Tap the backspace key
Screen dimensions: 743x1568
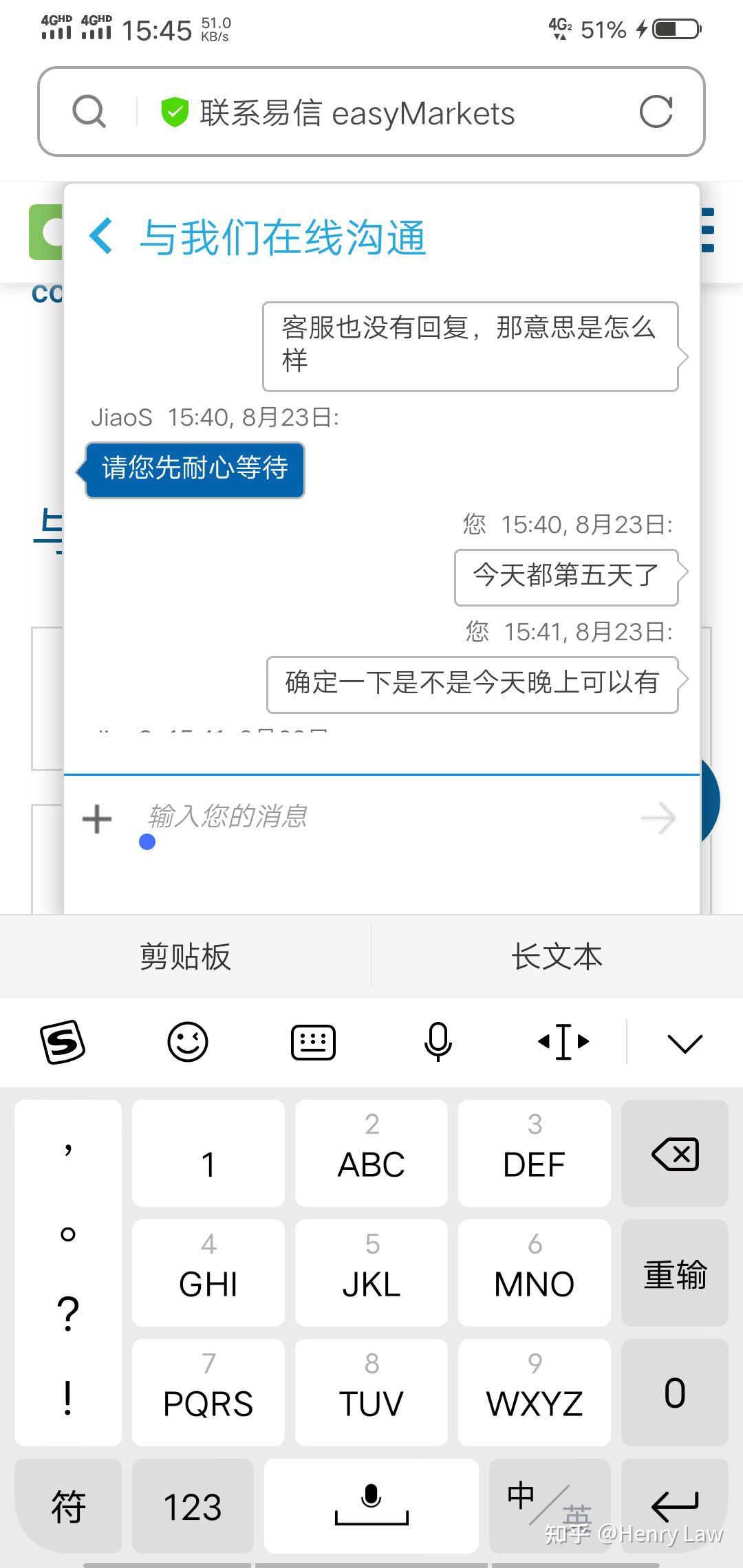click(675, 1153)
